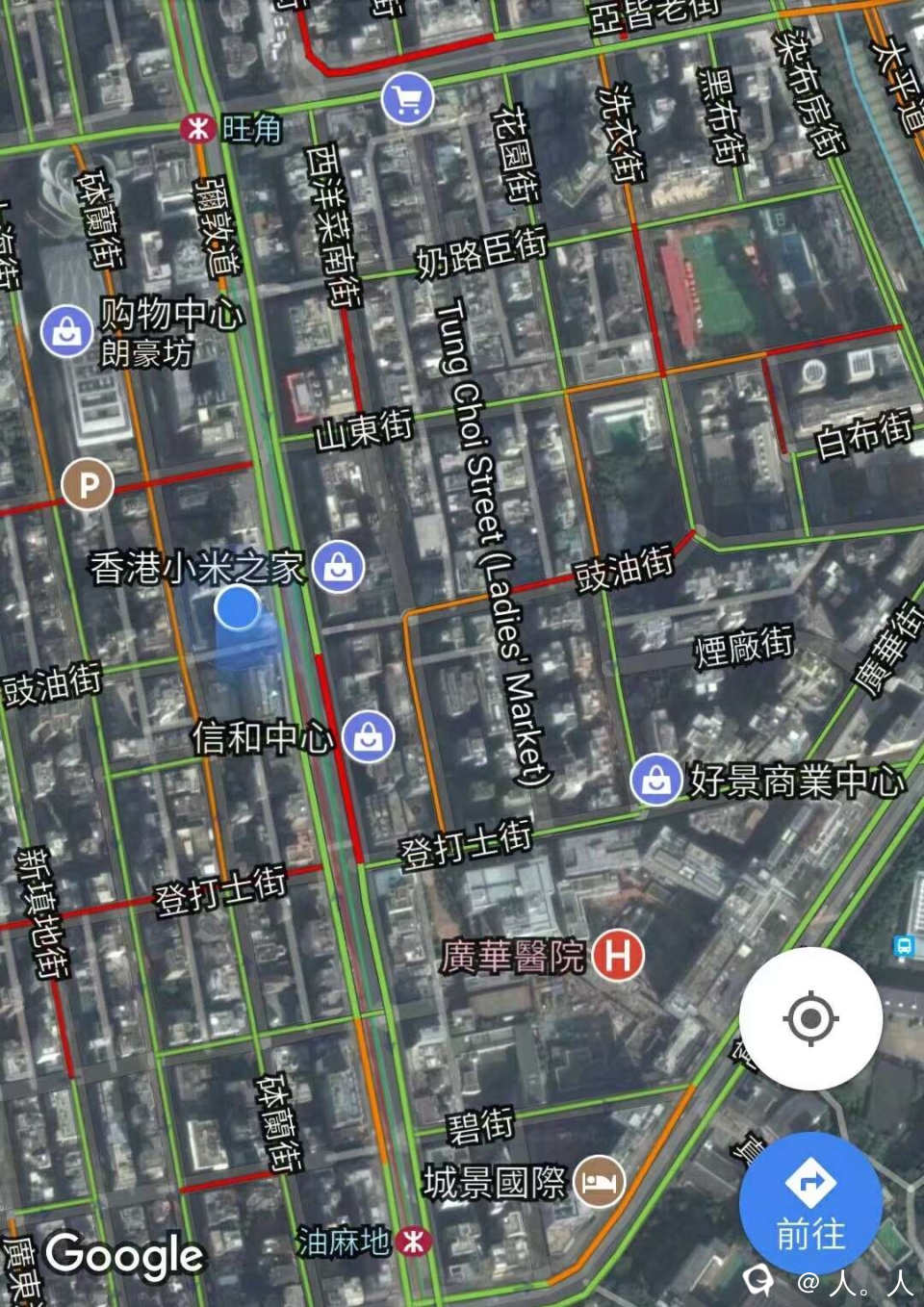This screenshot has width=924, height=1307.
Task: Tap the parking P marker
Action: [88, 485]
